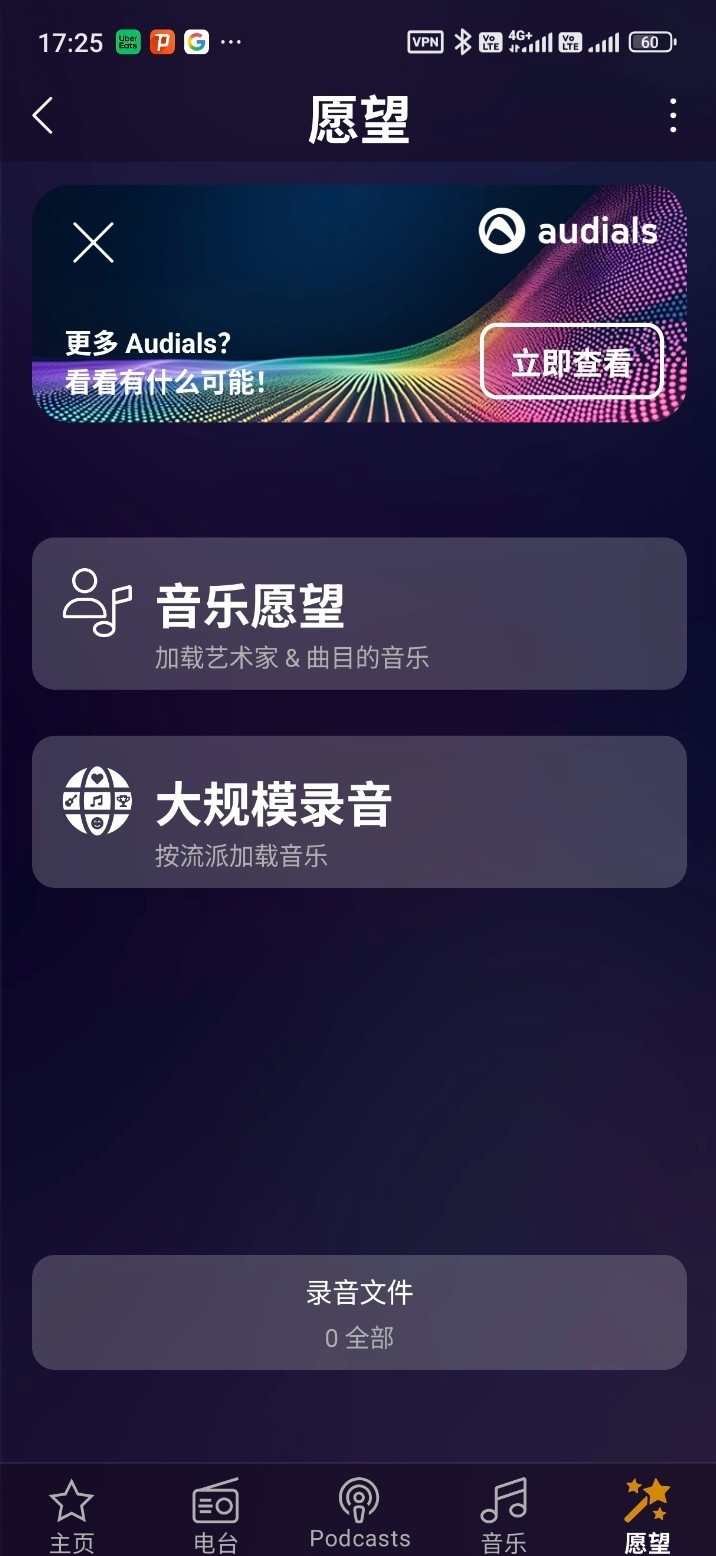Open the three-dot overflow menu
Viewport: 716px width, 1556px height.
[673, 117]
